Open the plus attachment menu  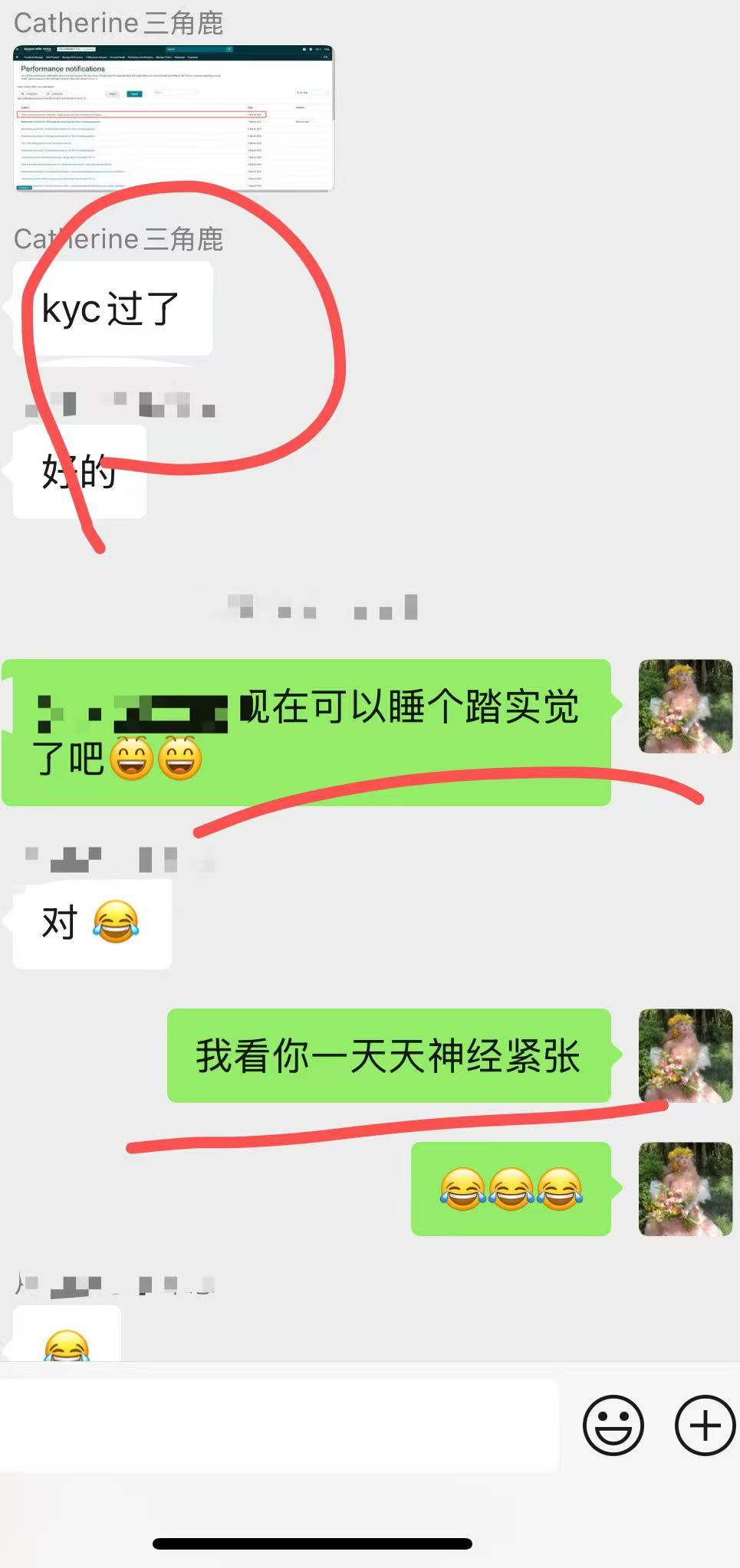point(704,1425)
